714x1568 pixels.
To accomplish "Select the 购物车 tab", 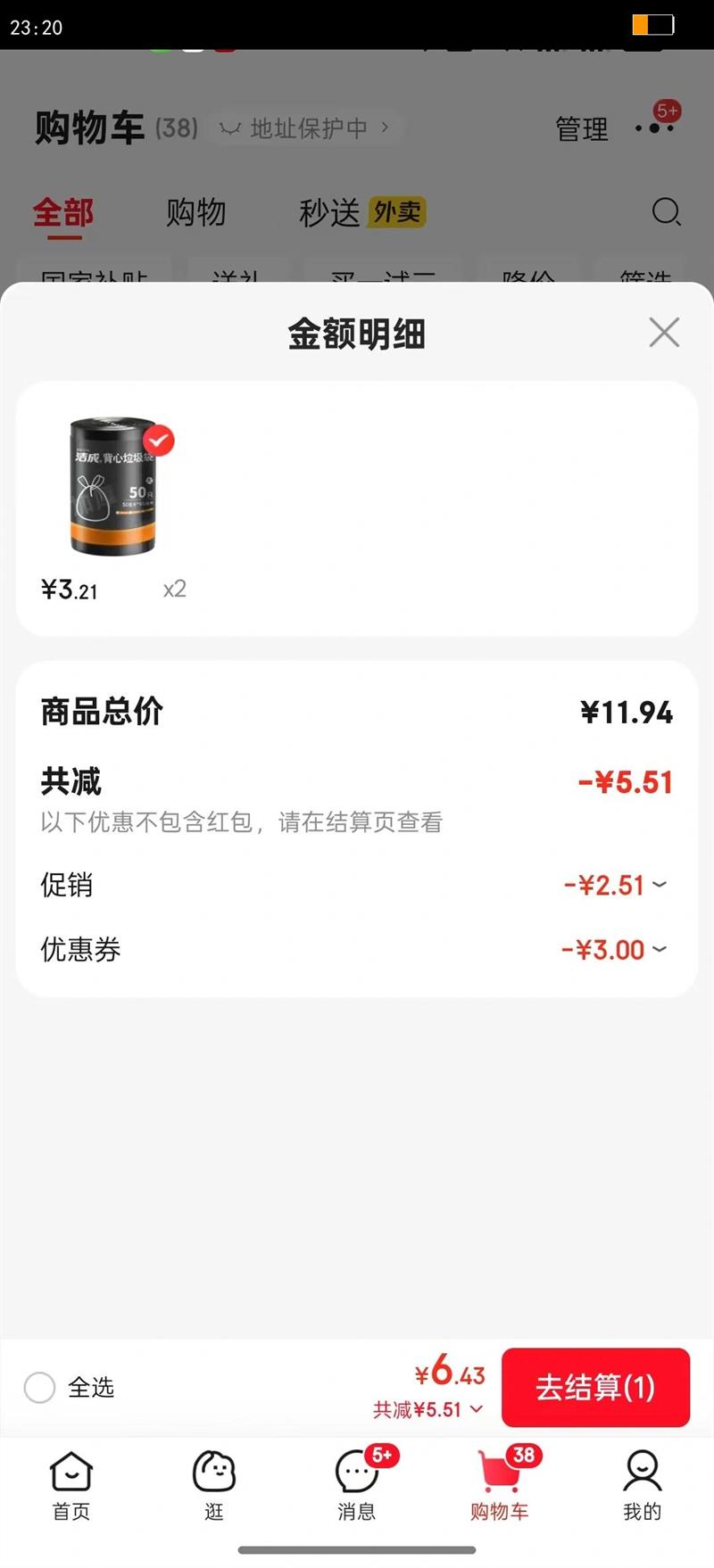I will pyautogui.click(x=500, y=1485).
